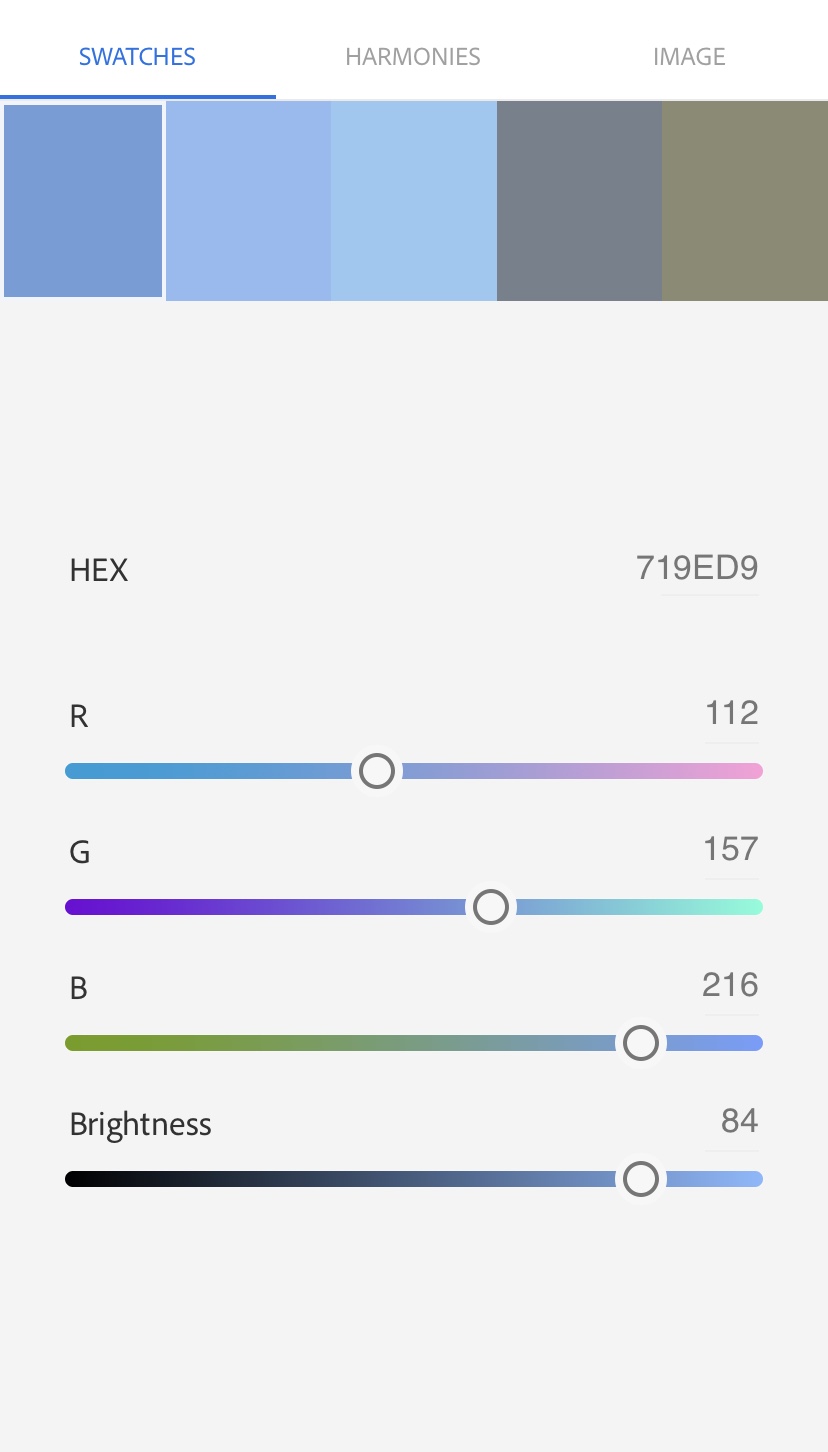The height and width of the screenshot is (1452, 828).
Task: Select the slate gray swatch
Action: [x=579, y=201]
